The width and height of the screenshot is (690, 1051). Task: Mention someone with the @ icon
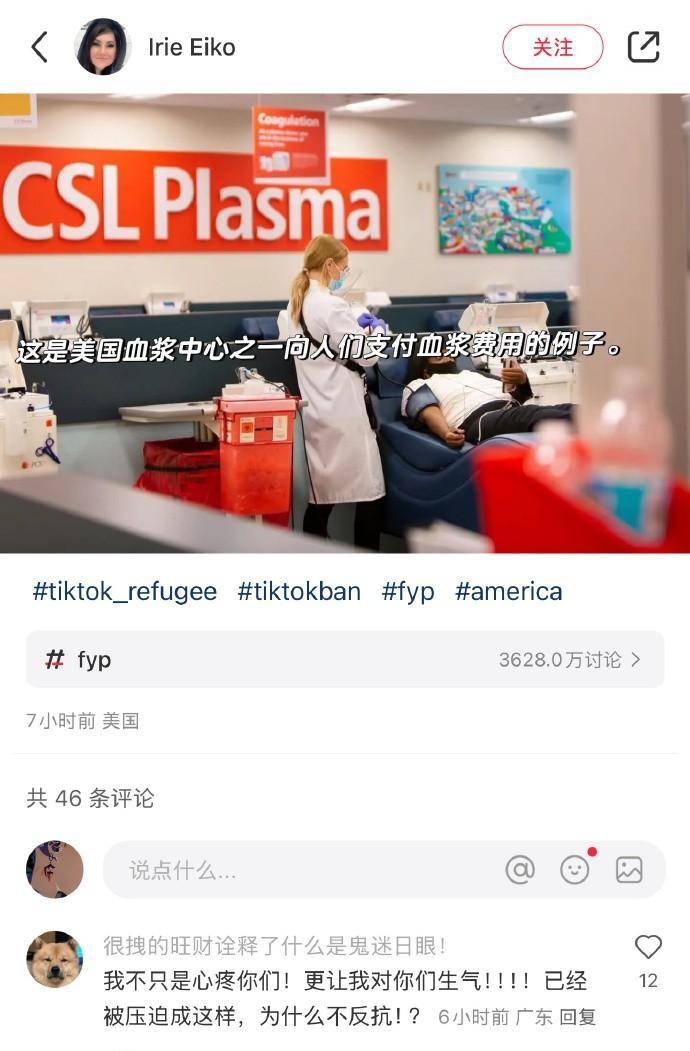pyautogui.click(x=520, y=870)
